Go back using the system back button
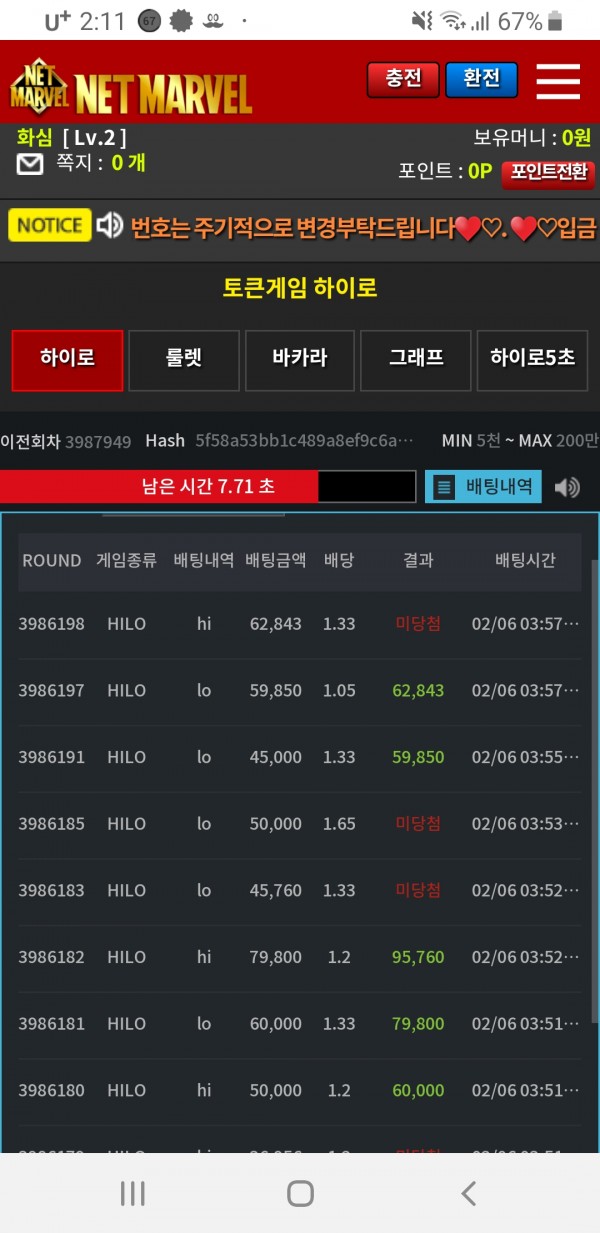Screen dimensions: 600x1233 click(x=468, y=1192)
